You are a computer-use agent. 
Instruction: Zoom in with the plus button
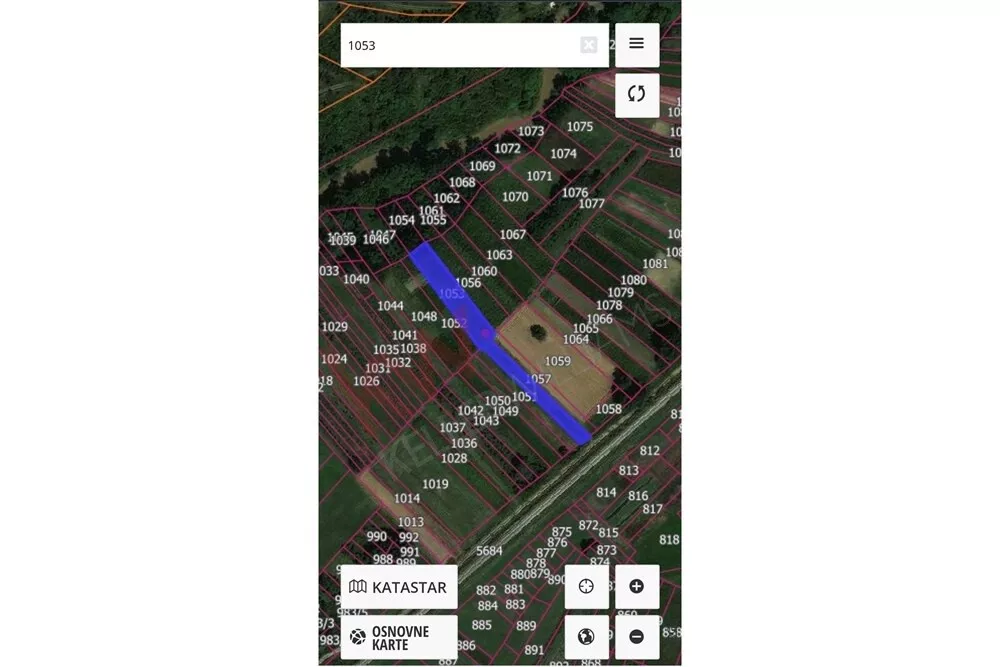coord(637,587)
